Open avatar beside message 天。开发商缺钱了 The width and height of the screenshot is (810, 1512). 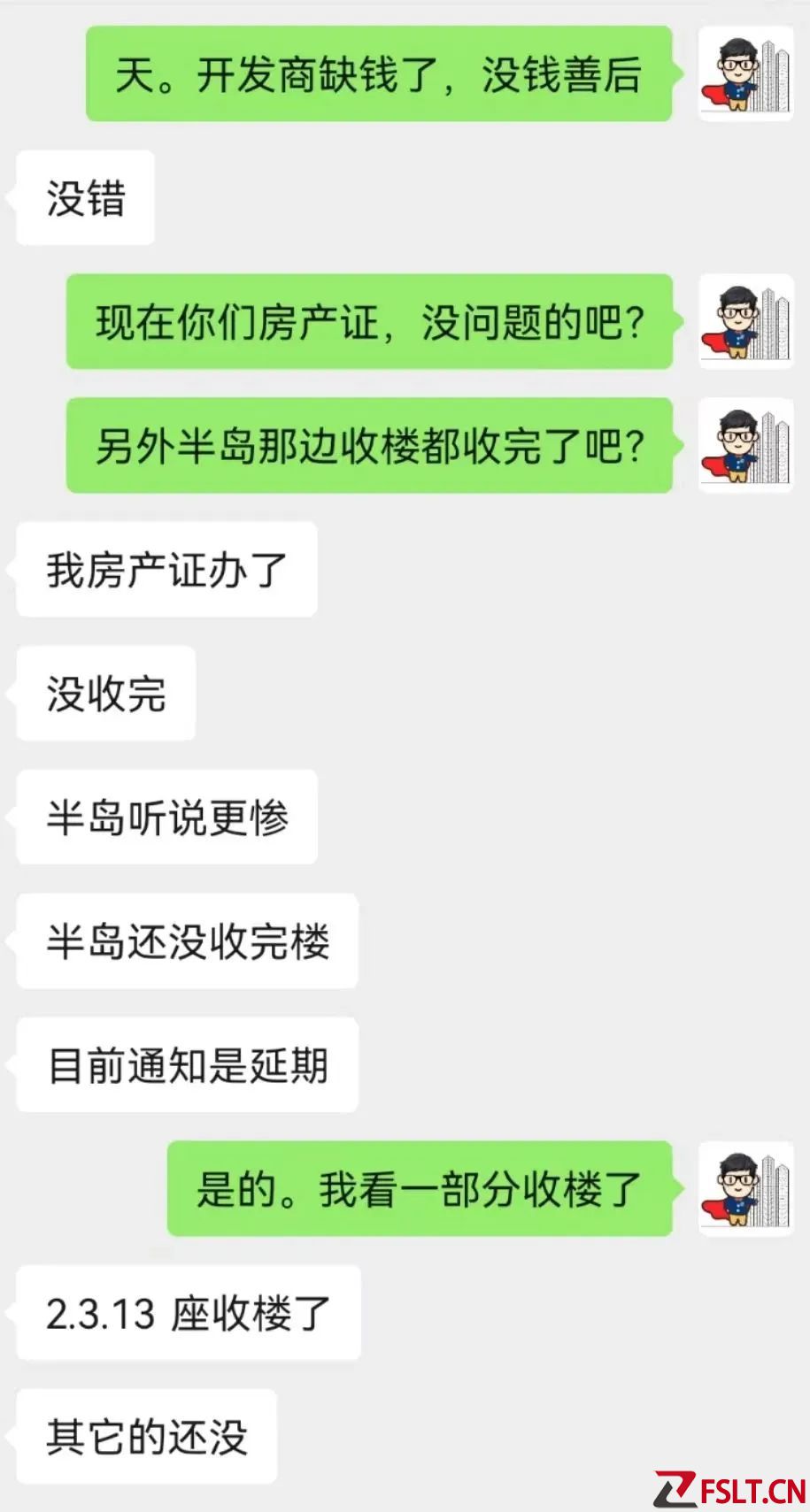(745, 73)
